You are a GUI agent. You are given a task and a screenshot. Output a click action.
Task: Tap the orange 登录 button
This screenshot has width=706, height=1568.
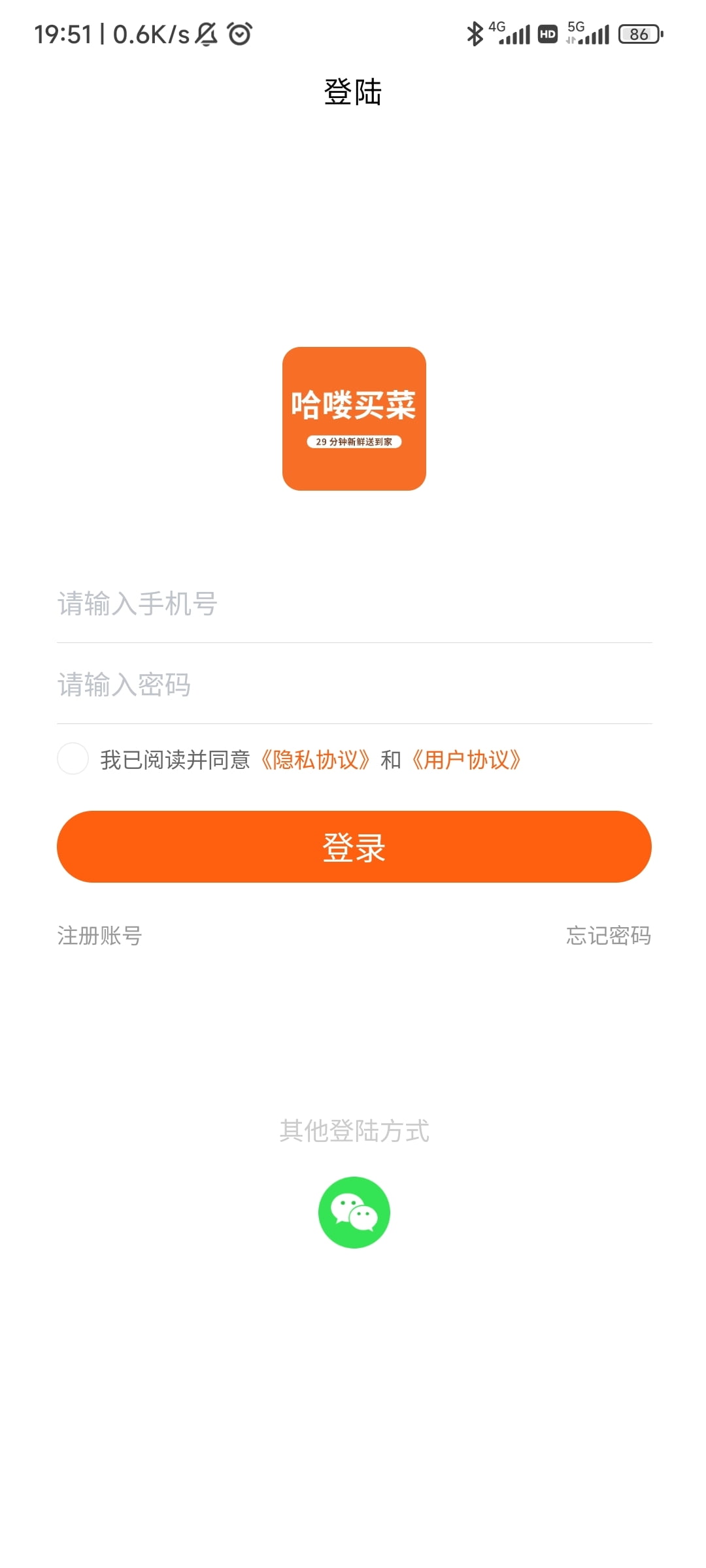click(x=354, y=847)
